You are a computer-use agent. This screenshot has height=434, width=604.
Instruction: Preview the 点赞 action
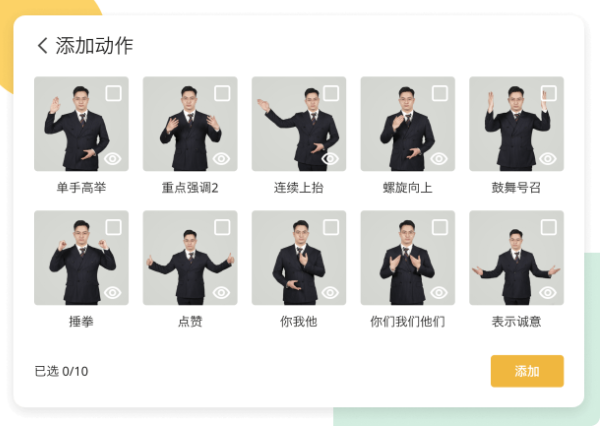[222, 292]
